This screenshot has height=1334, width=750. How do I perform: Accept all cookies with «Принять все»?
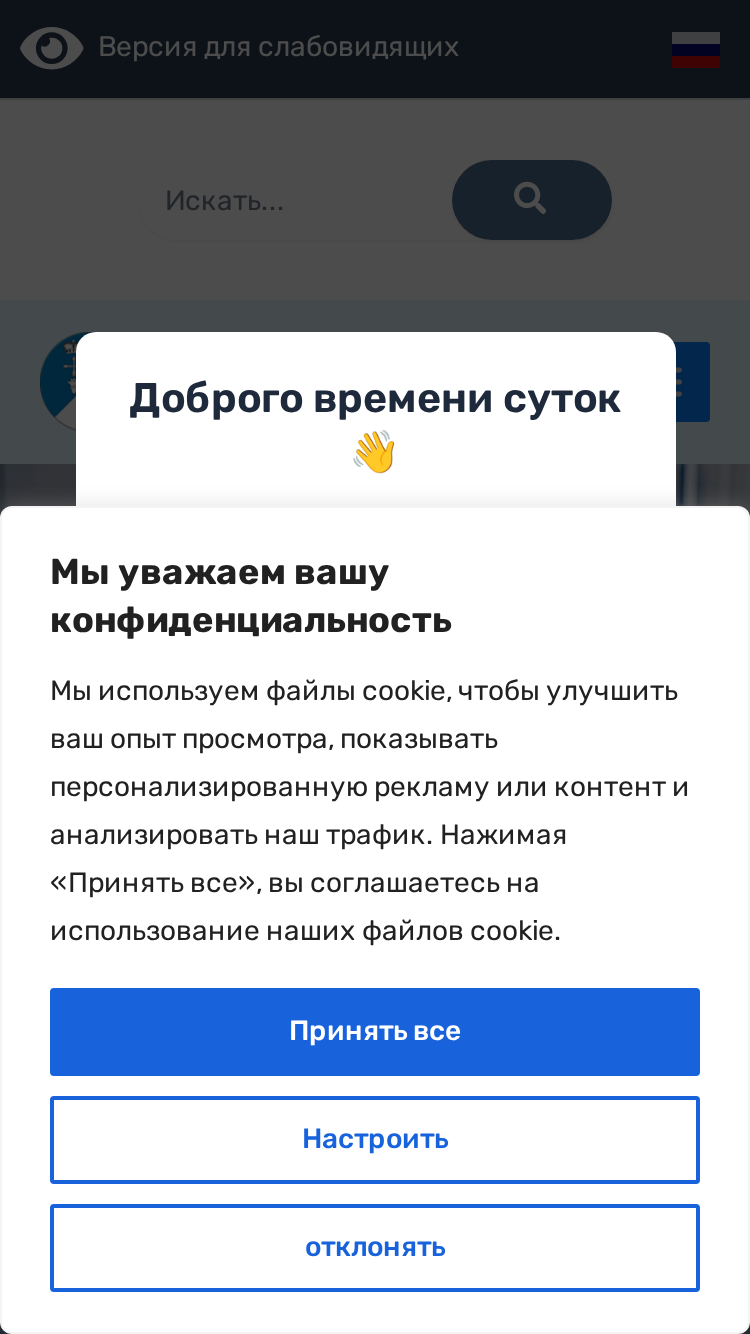[375, 1032]
